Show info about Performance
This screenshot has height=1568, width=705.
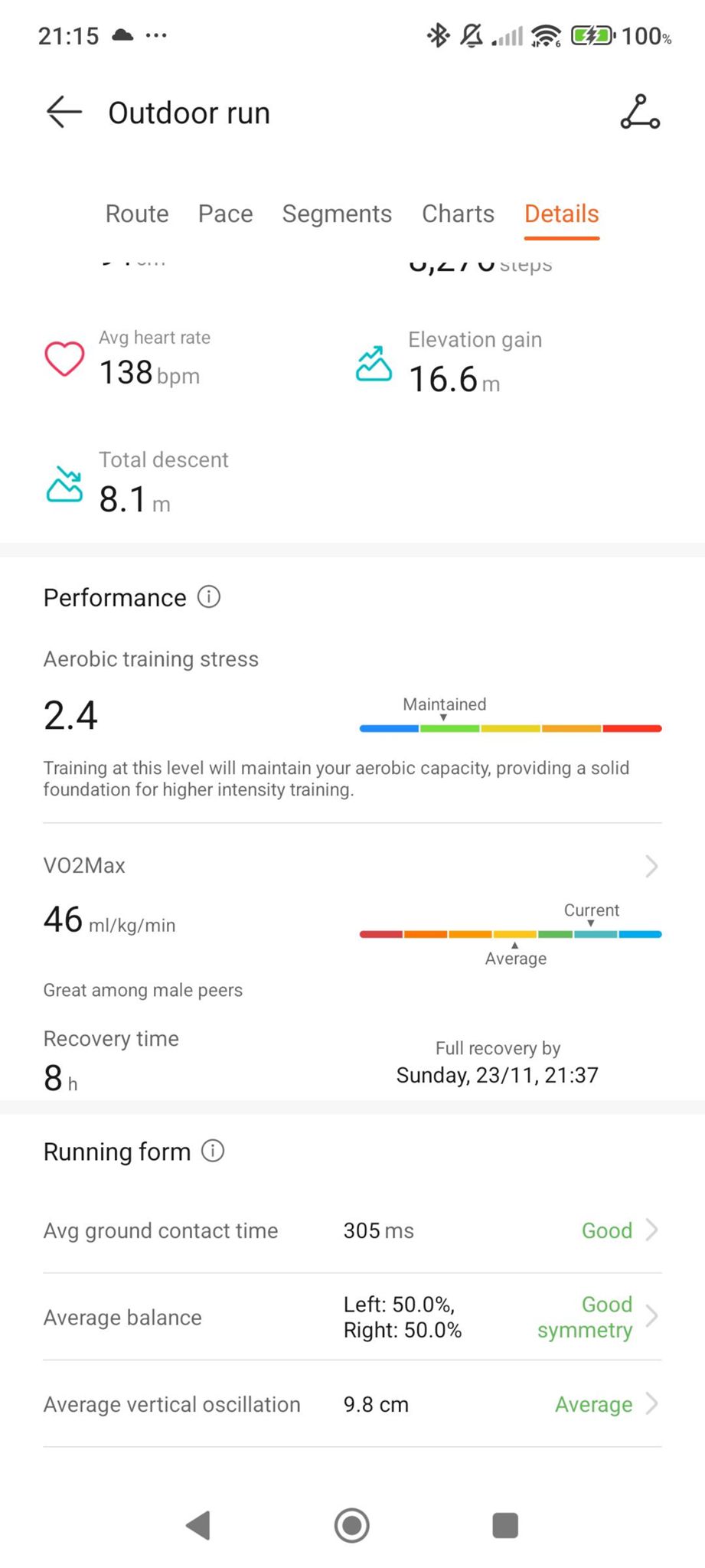click(x=209, y=597)
